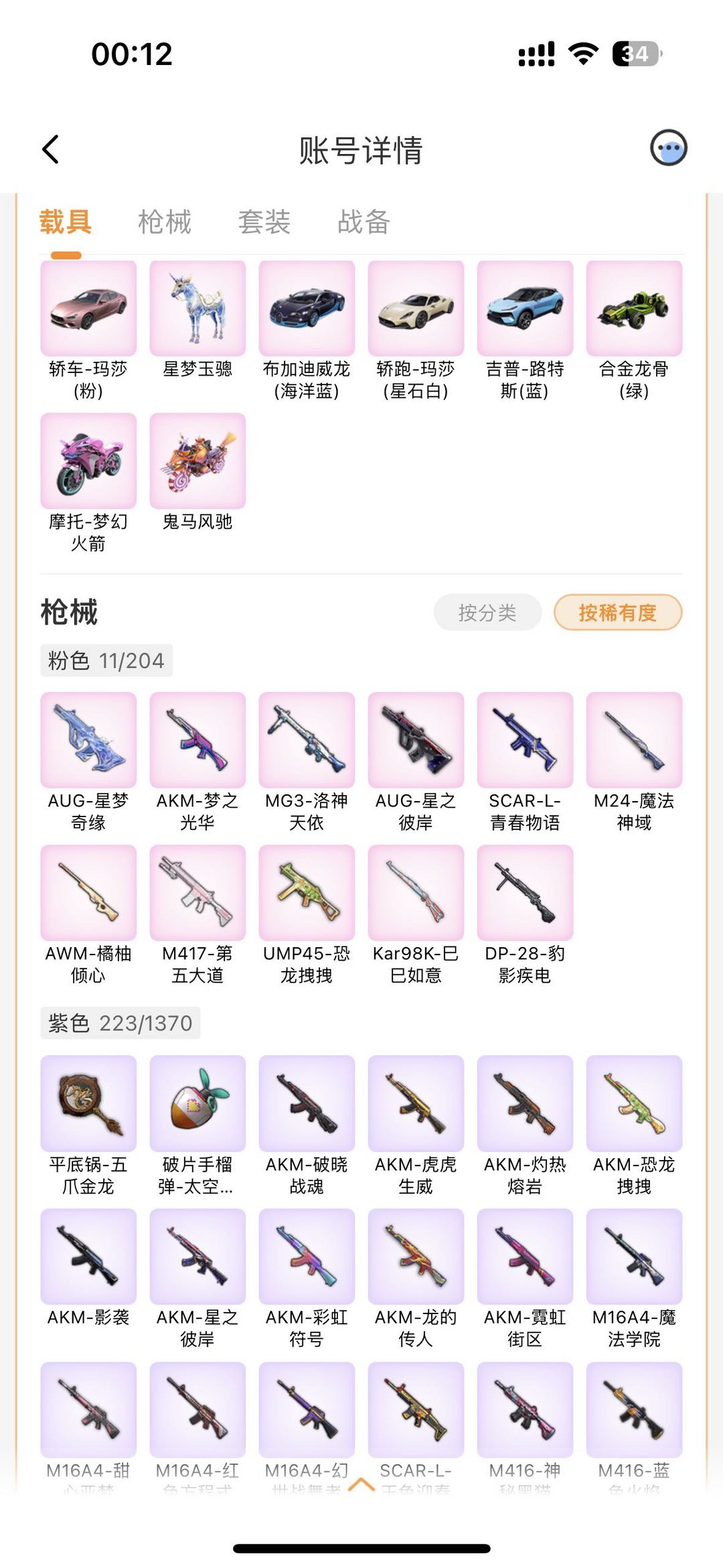Toggle 按稀有度 sorting mode
The image size is (723, 1568).
tap(617, 612)
